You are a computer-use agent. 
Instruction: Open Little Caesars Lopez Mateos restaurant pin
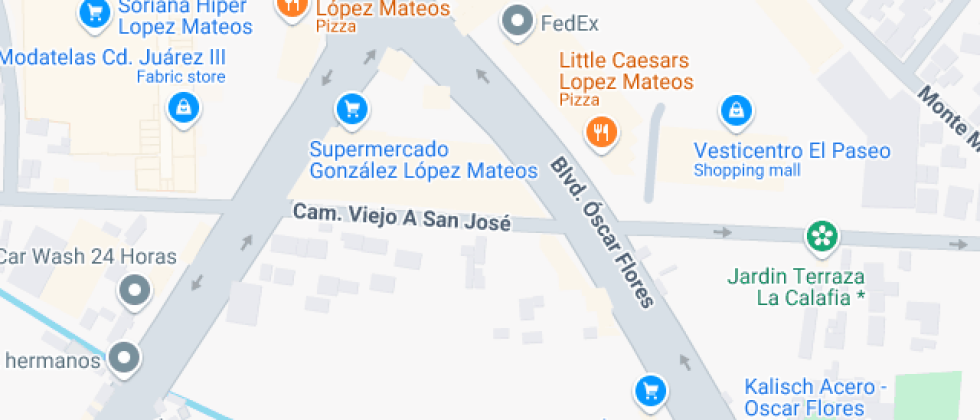[600, 130]
